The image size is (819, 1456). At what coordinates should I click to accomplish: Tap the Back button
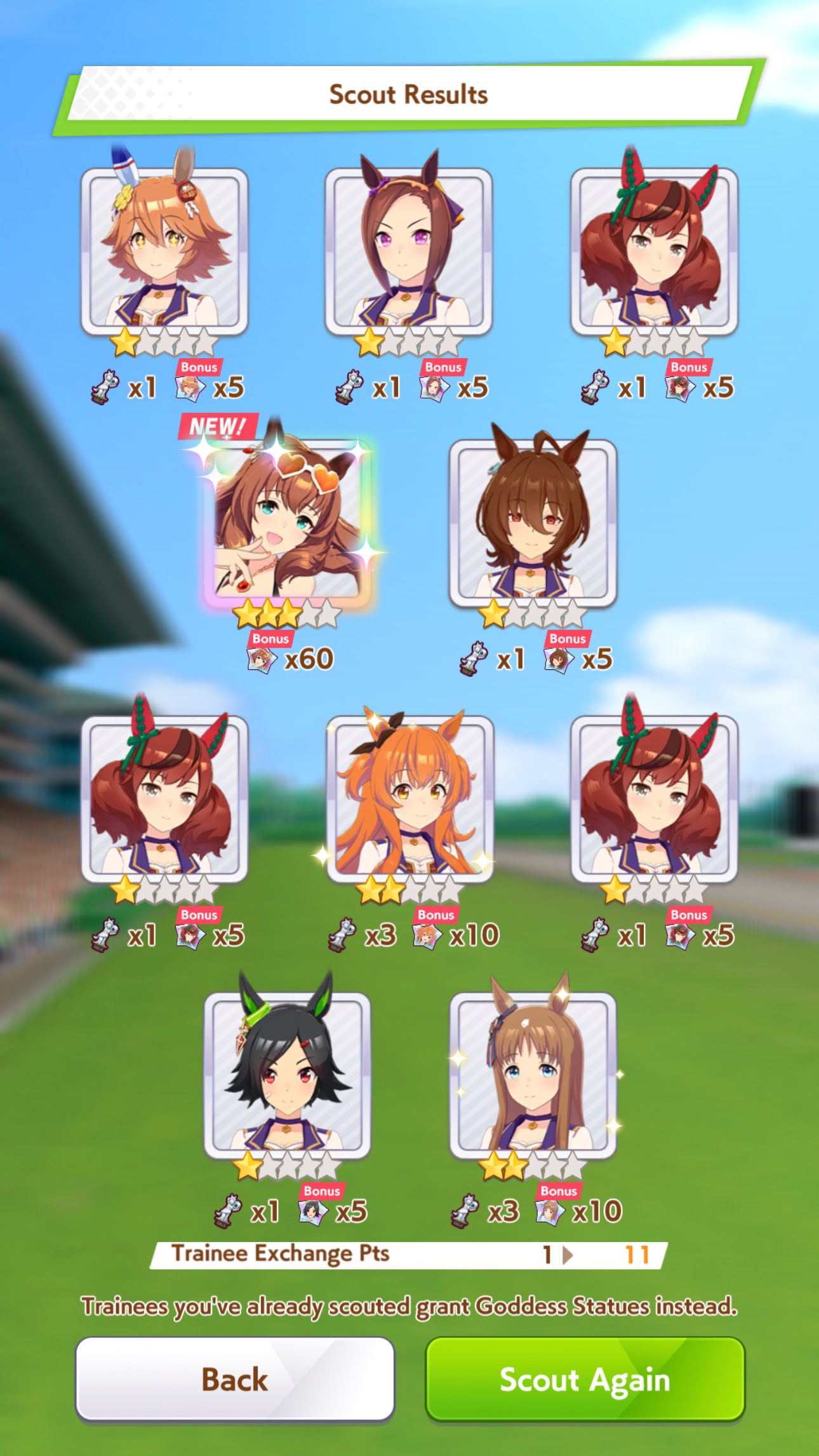point(235,1379)
